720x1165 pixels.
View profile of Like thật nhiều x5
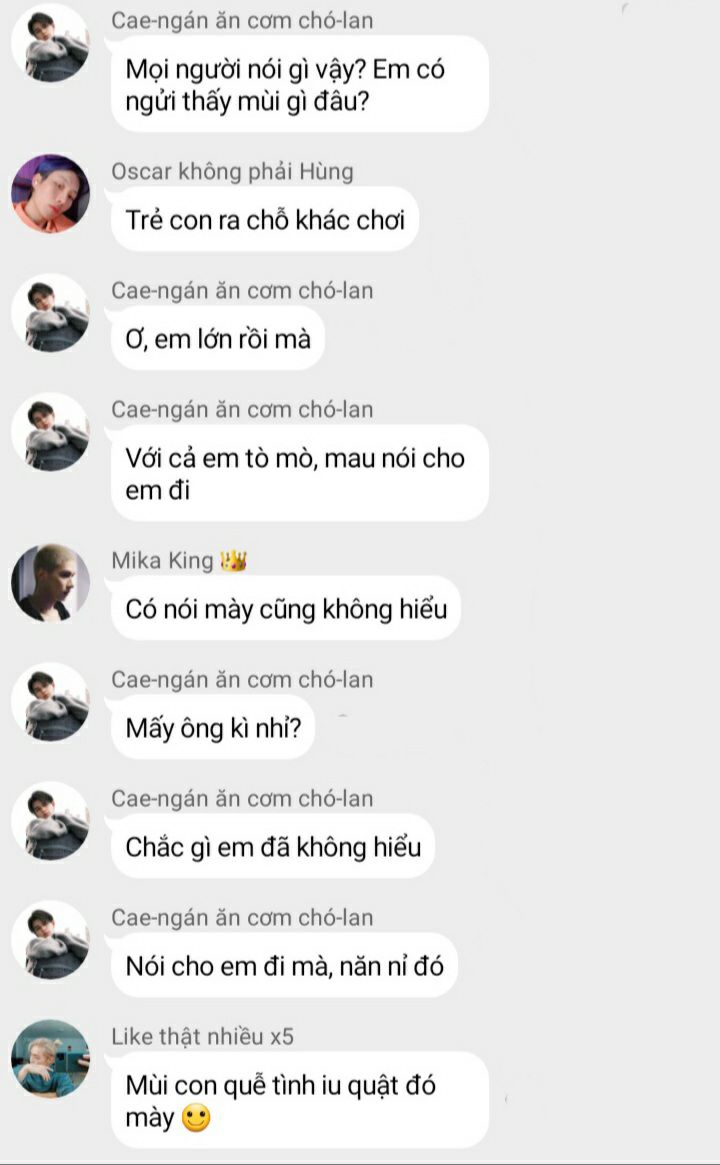pyautogui.click(x=51, y=1058)
